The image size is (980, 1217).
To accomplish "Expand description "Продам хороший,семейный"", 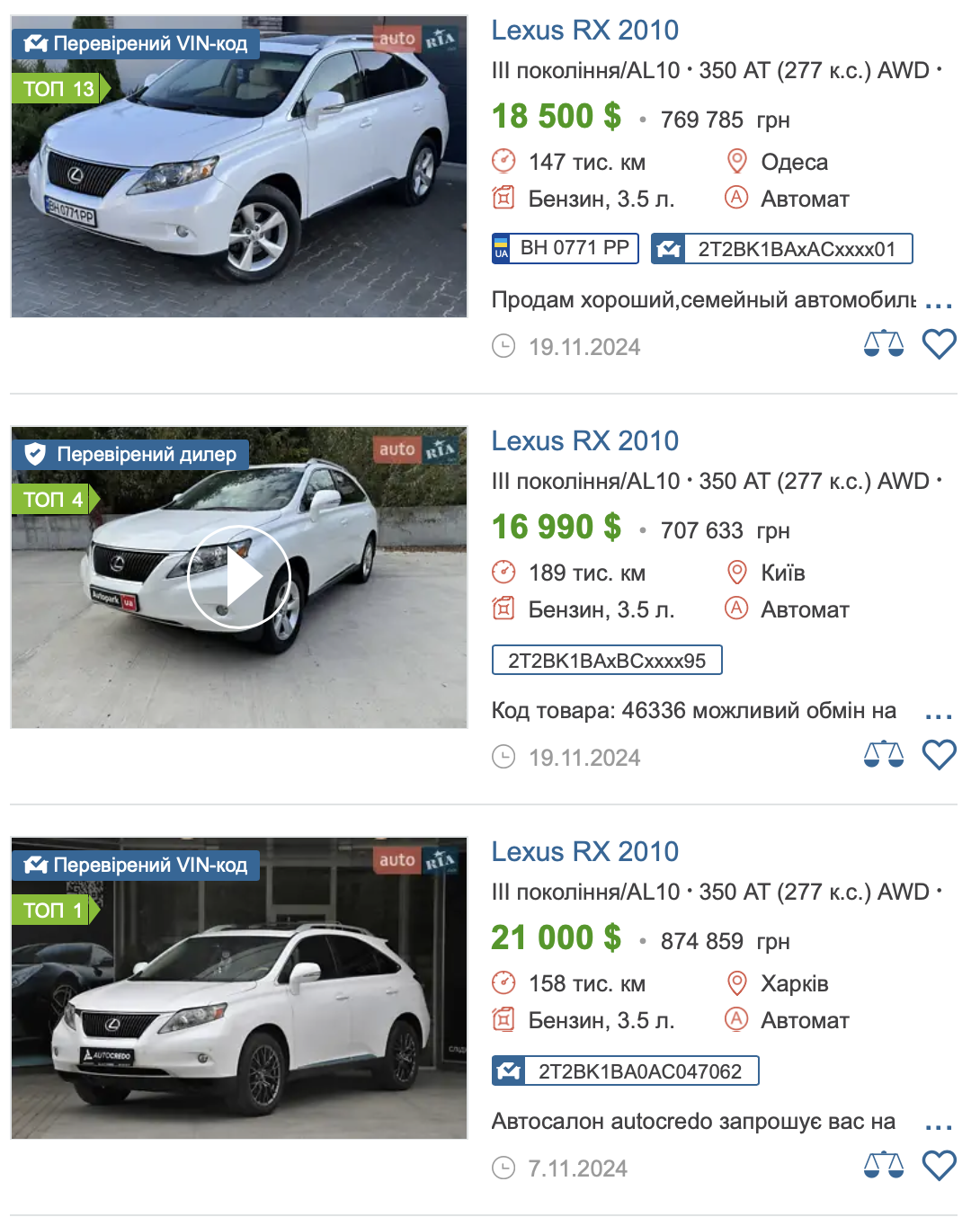I will pos(938,302).
